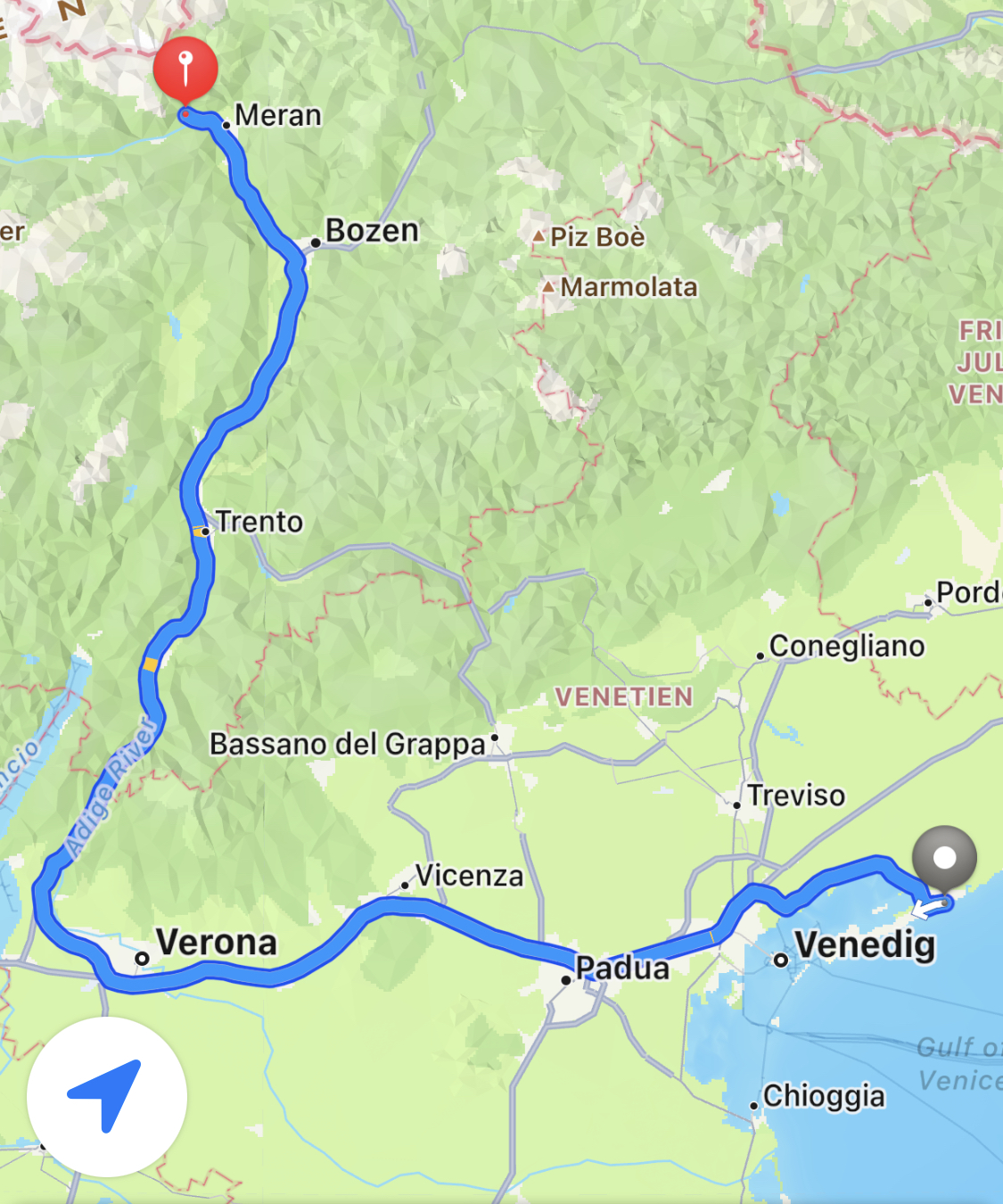This screenshot has height=1204, width=1003.
Task: Select the grey start pin near Venedig
Action: pos(944,858)
